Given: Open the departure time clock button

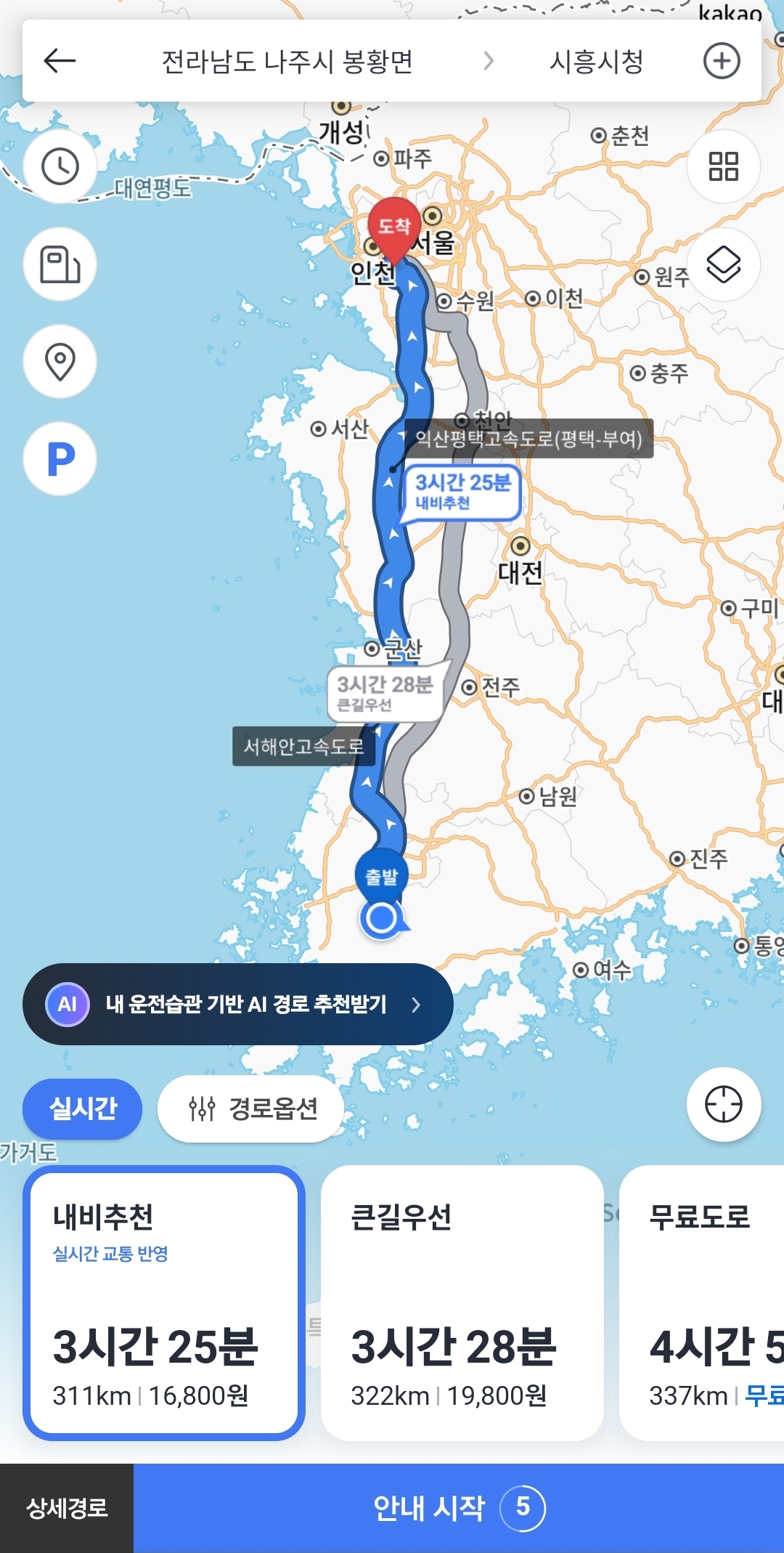Looking at the screenshot, I should pyautogui.click(x=60, y=166).
